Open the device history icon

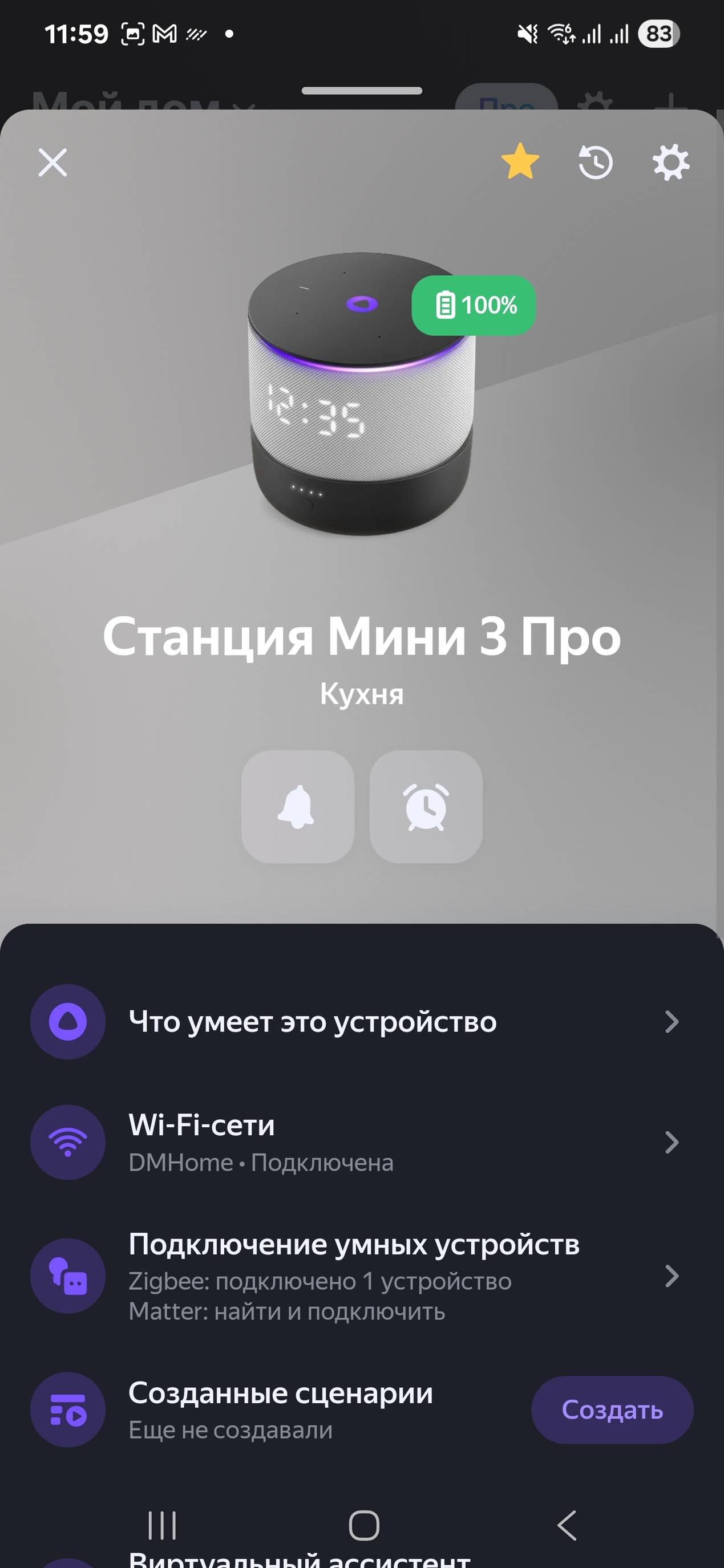[x=595, y=162]
